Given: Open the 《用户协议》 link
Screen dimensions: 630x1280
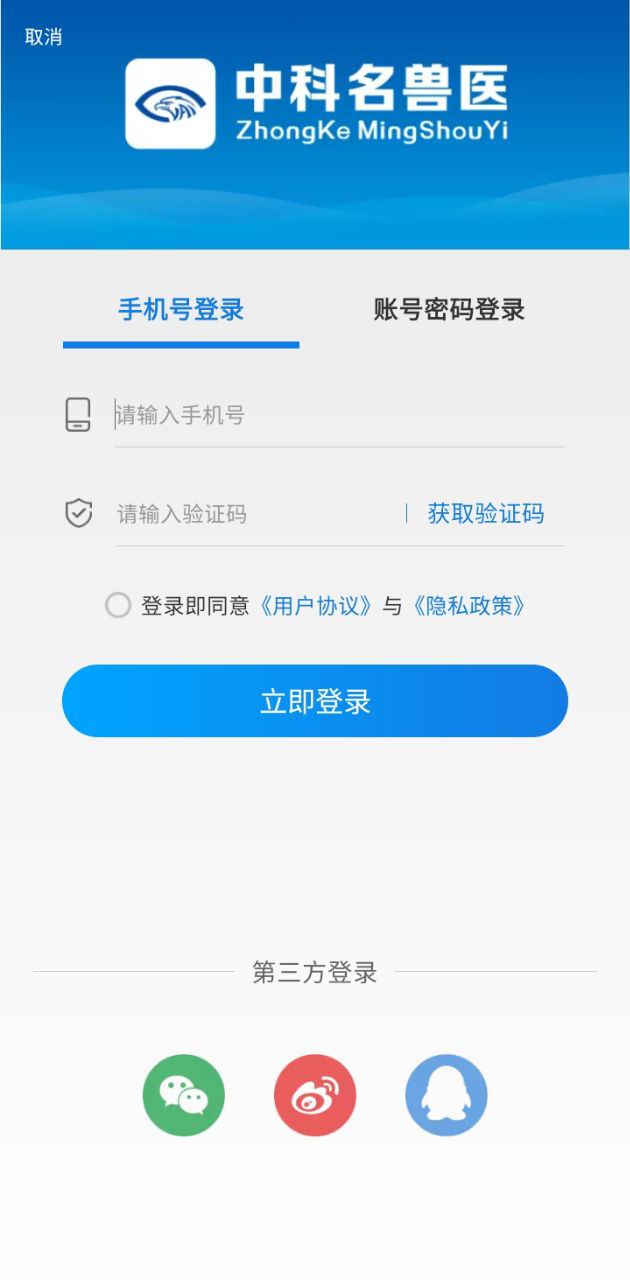Looking at the screenshot, I should tap(316, 605).
